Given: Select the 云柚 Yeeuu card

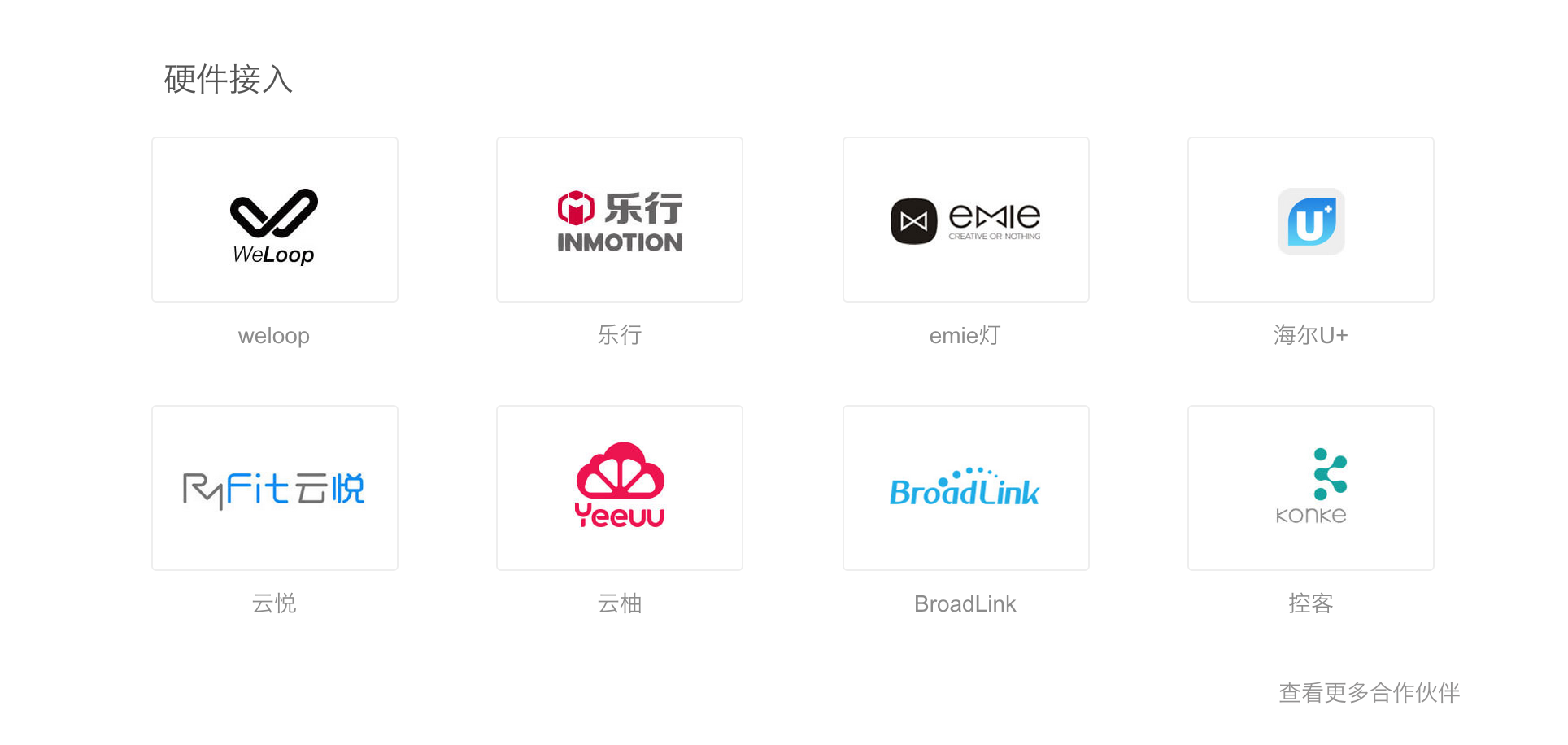Looking at the screenshot, I should 619,488.
